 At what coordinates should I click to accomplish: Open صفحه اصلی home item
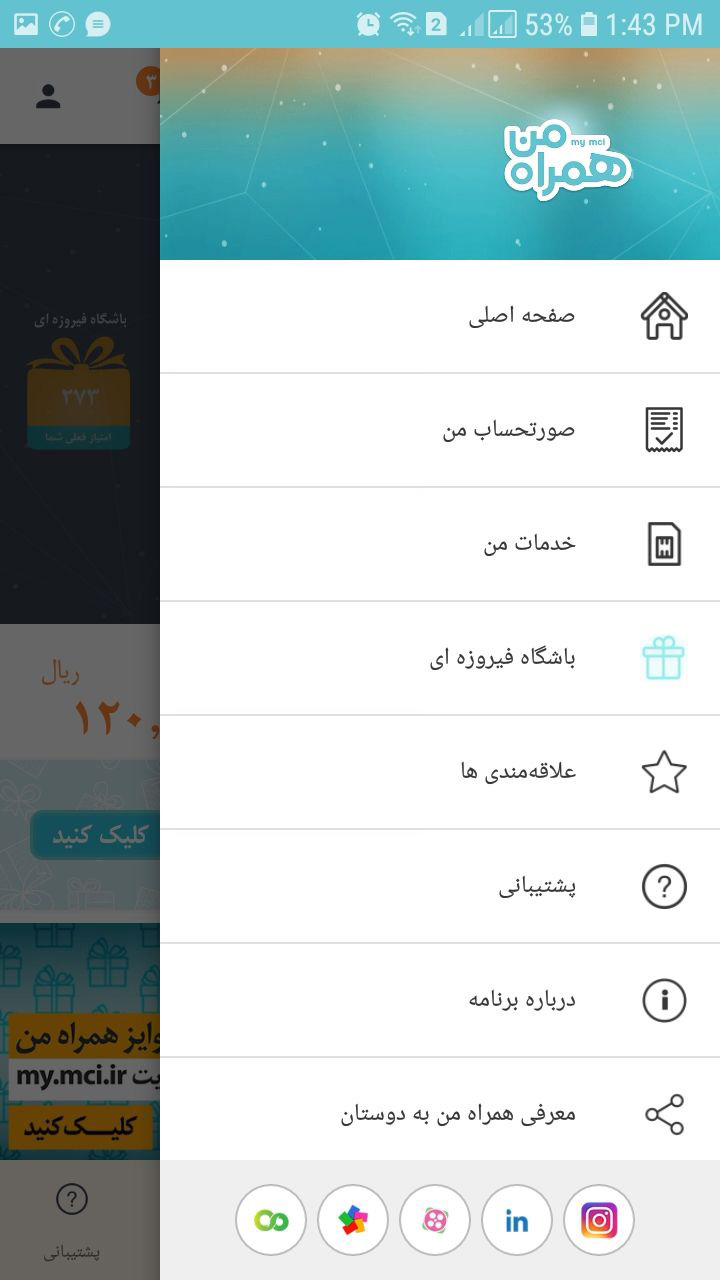click(440, 316)
